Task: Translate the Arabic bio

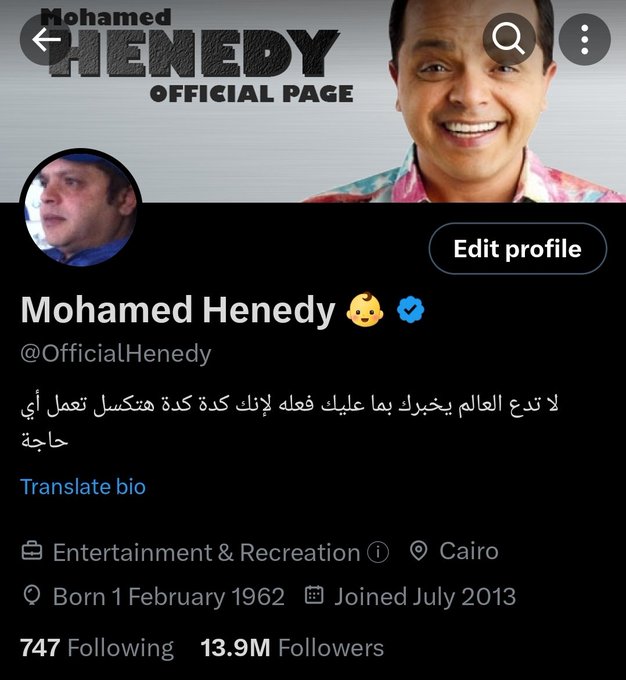Action: click(83, 487)
